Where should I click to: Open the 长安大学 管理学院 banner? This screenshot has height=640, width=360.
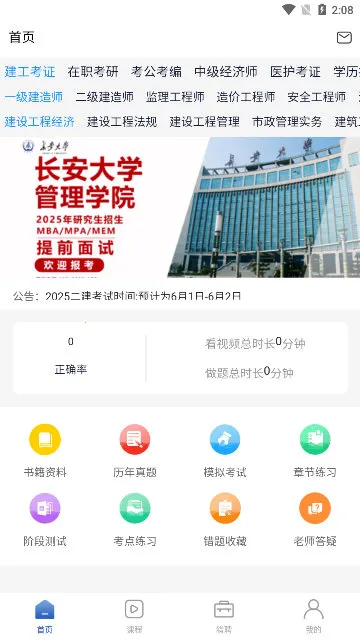[x=180, y=207]
